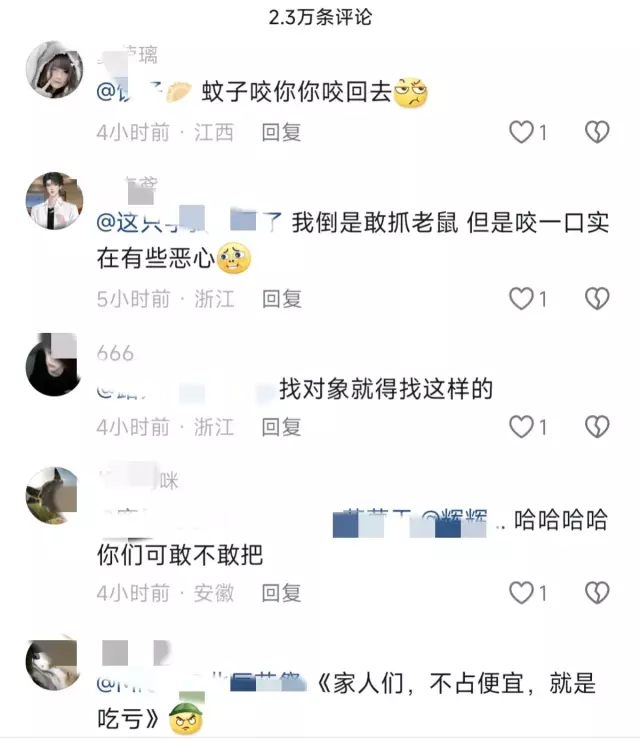Viewport: 640px width, 741px height.
Task: Like the comment "找对象就得找这样的"
Action: (x=522, y=427)
